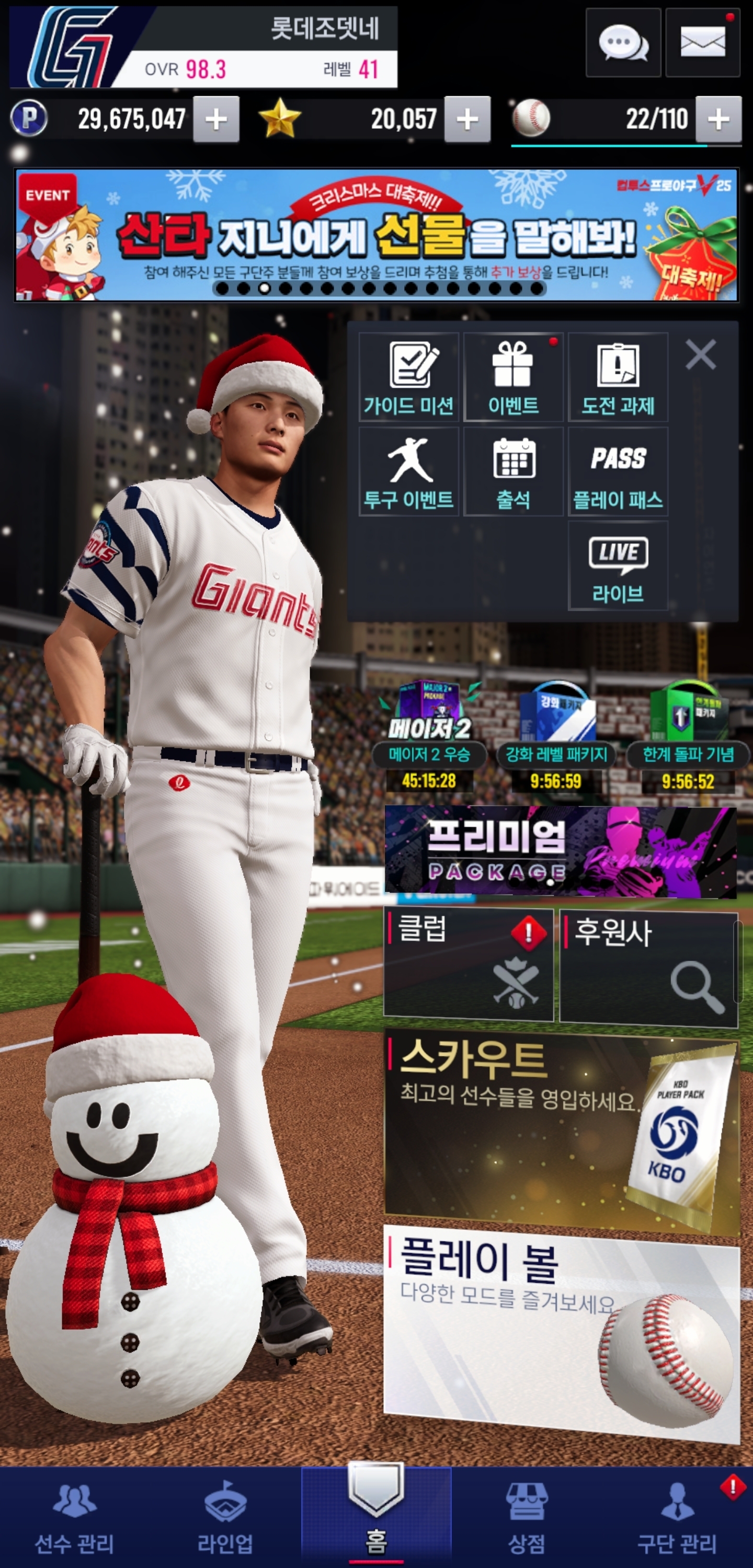Add more star currency with plus button
This screenshot has width=753, height=1568.
(466, 119)
